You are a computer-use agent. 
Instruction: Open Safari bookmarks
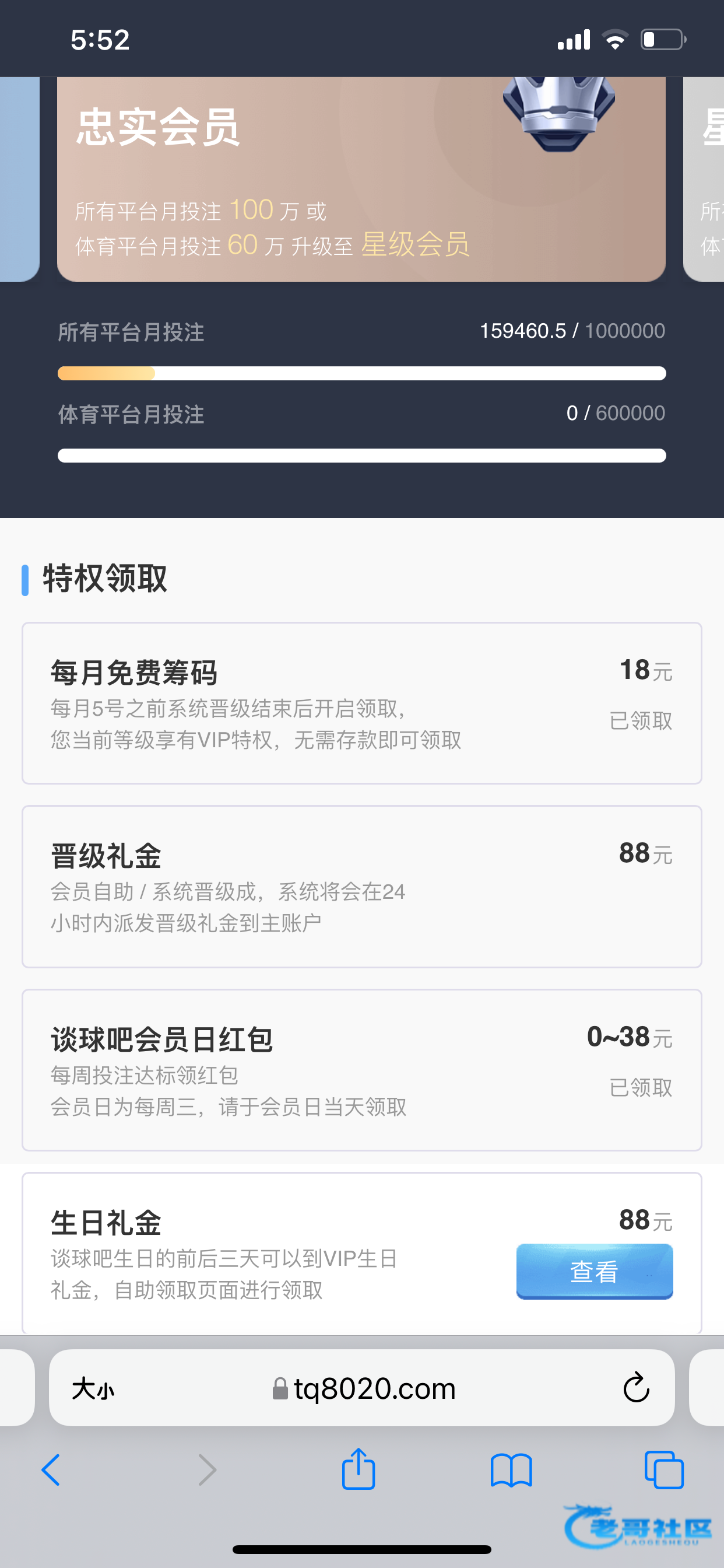click(x=511, y=1470)
